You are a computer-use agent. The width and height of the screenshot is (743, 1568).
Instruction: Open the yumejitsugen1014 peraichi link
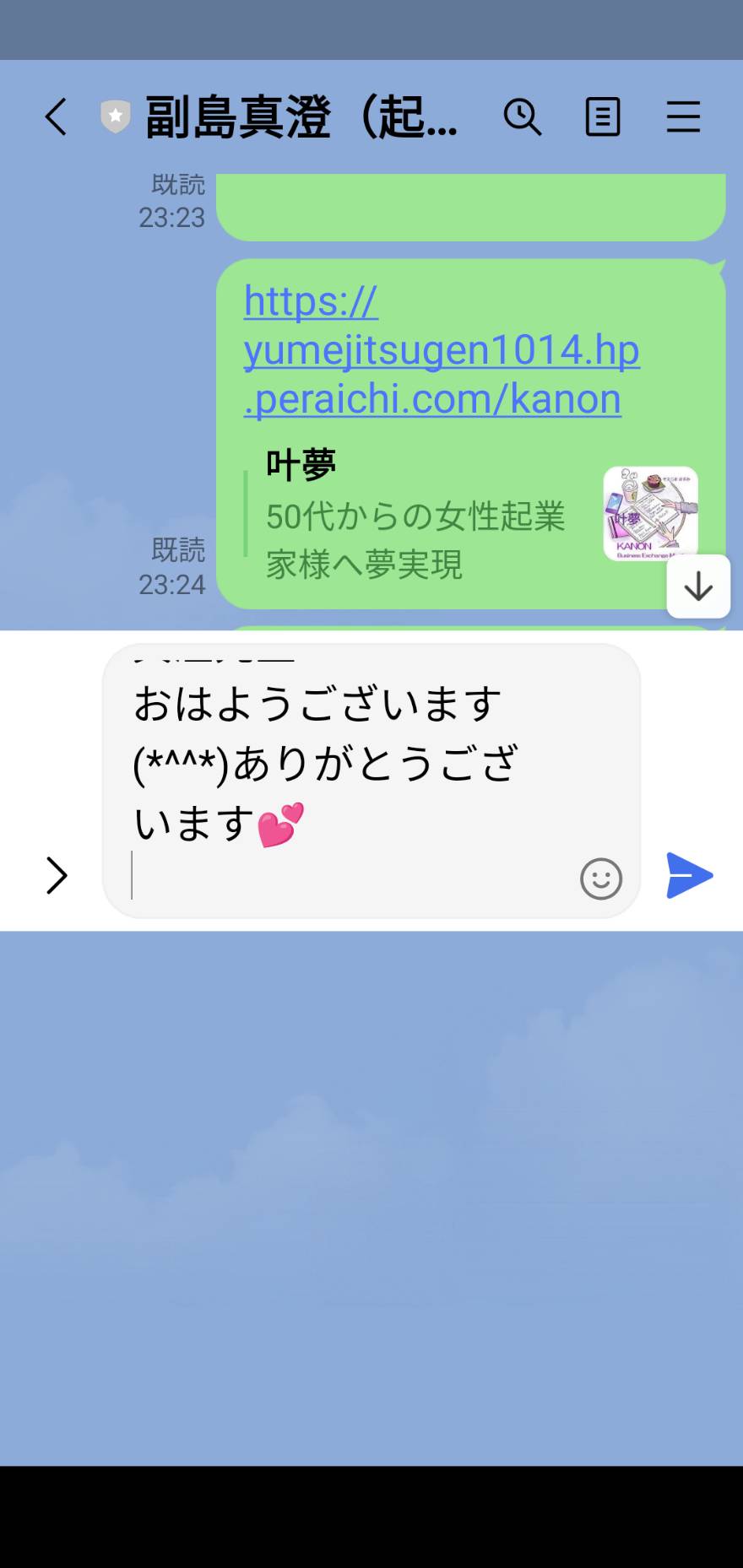tap(442, 350)
